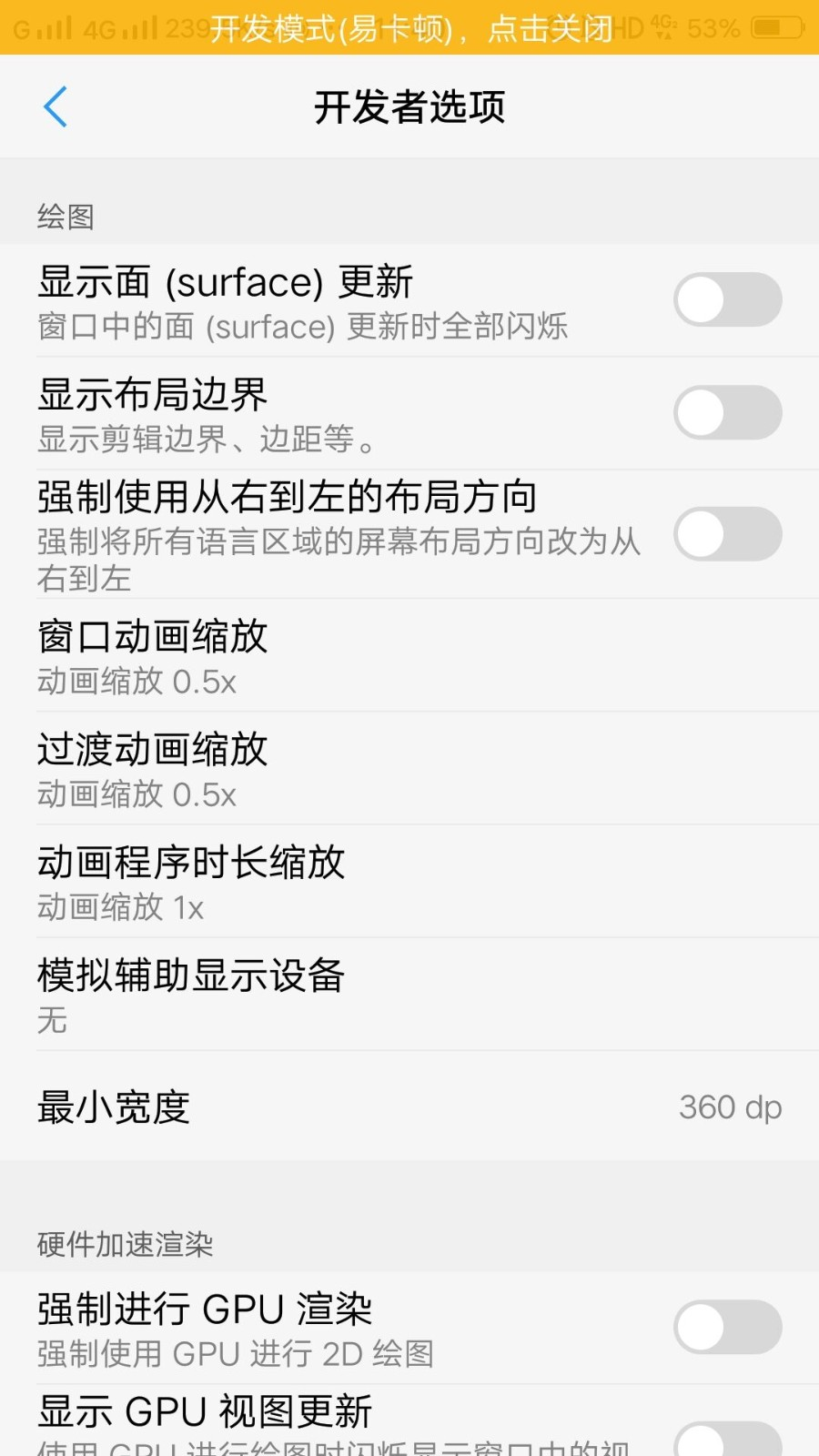Tap the 开发者选项 title bar
This screenshot has height=1456, width=819.
pos(409,106)
